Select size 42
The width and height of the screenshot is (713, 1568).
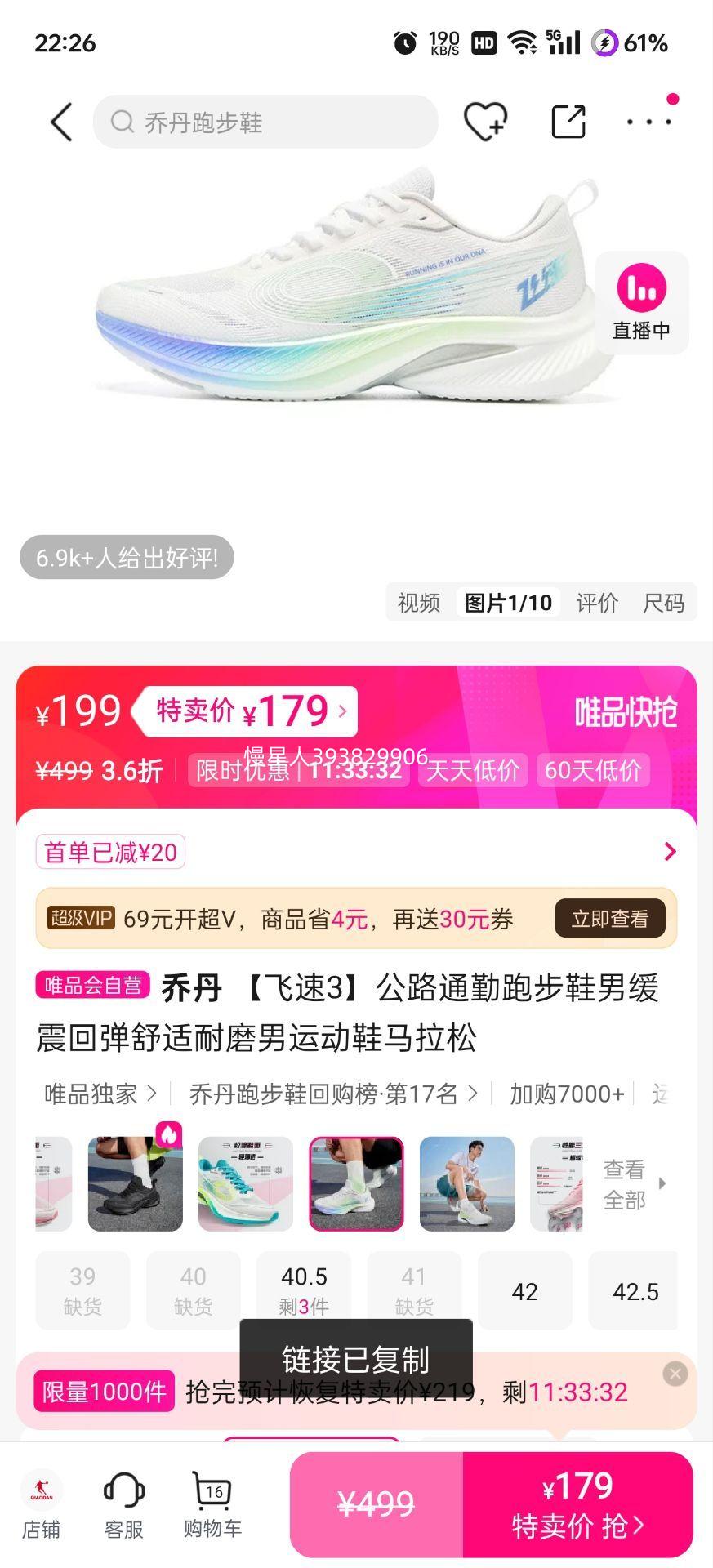coord(525,1291)
